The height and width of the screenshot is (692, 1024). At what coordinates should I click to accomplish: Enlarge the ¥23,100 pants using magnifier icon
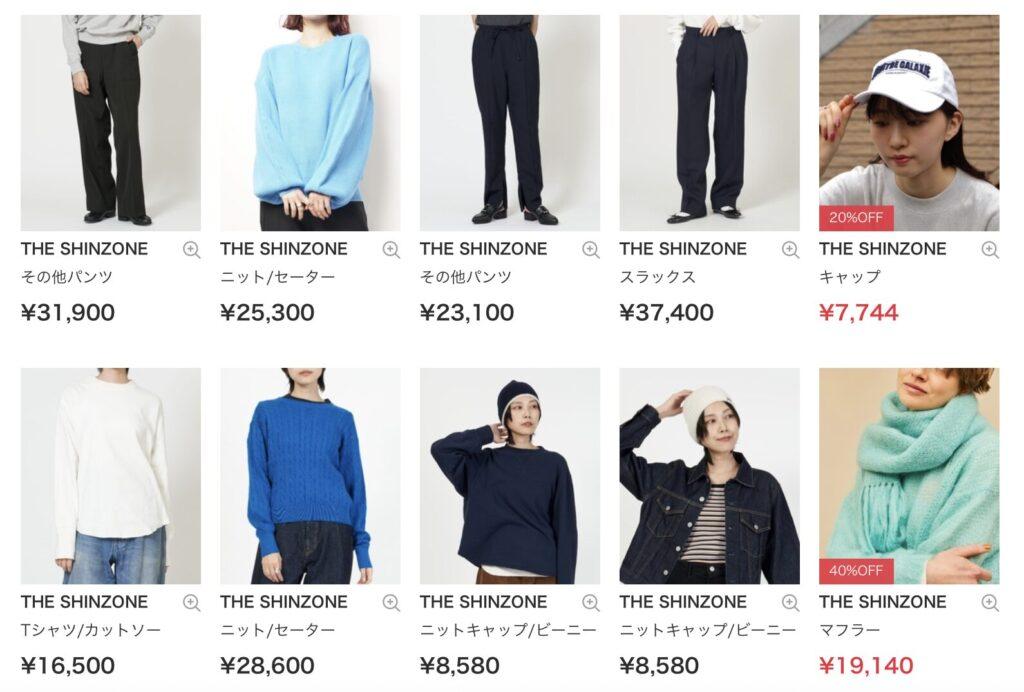coord(591,250)
